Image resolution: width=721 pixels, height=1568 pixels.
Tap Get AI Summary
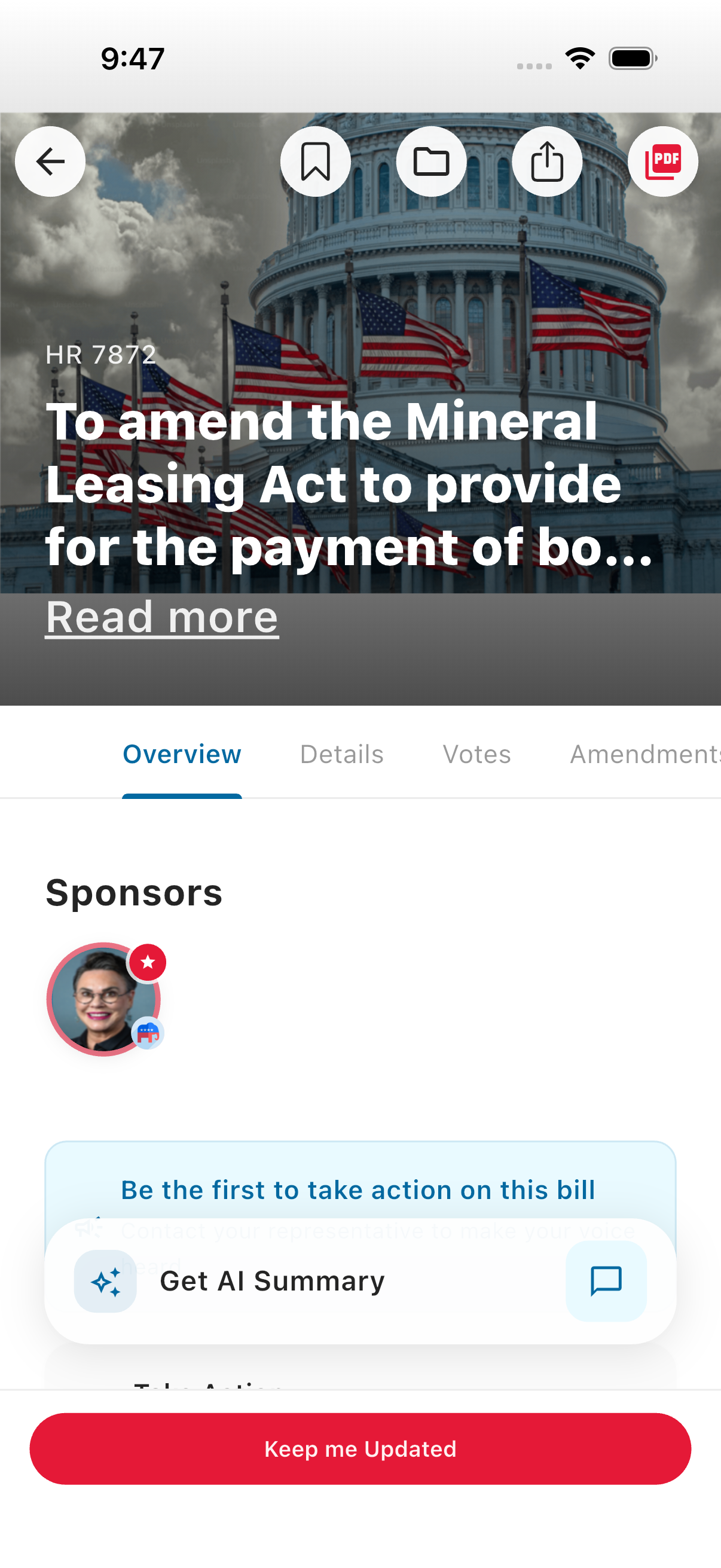tap(272, 1281)
